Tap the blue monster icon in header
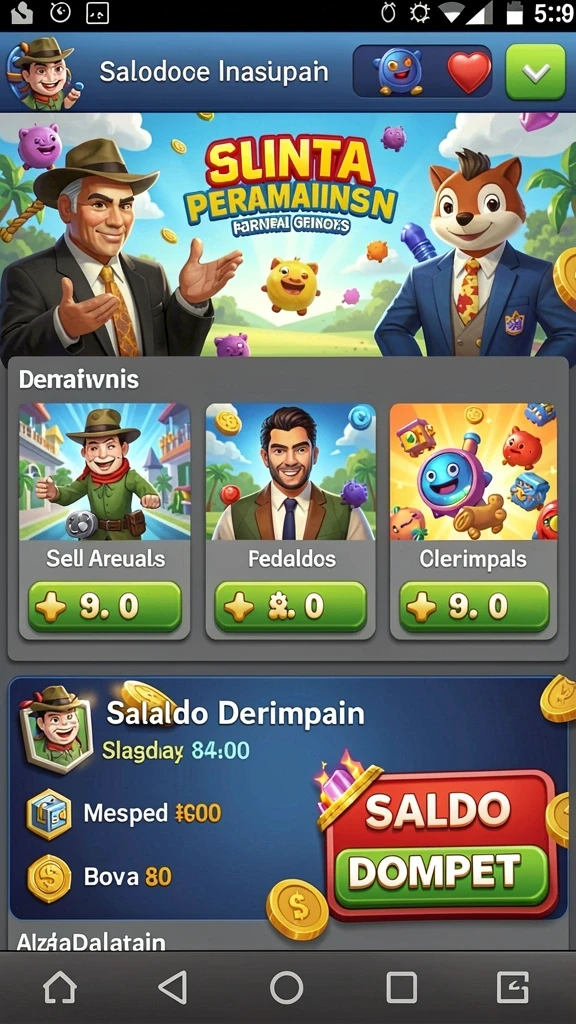576x1024 pixels. pos(396,71)
